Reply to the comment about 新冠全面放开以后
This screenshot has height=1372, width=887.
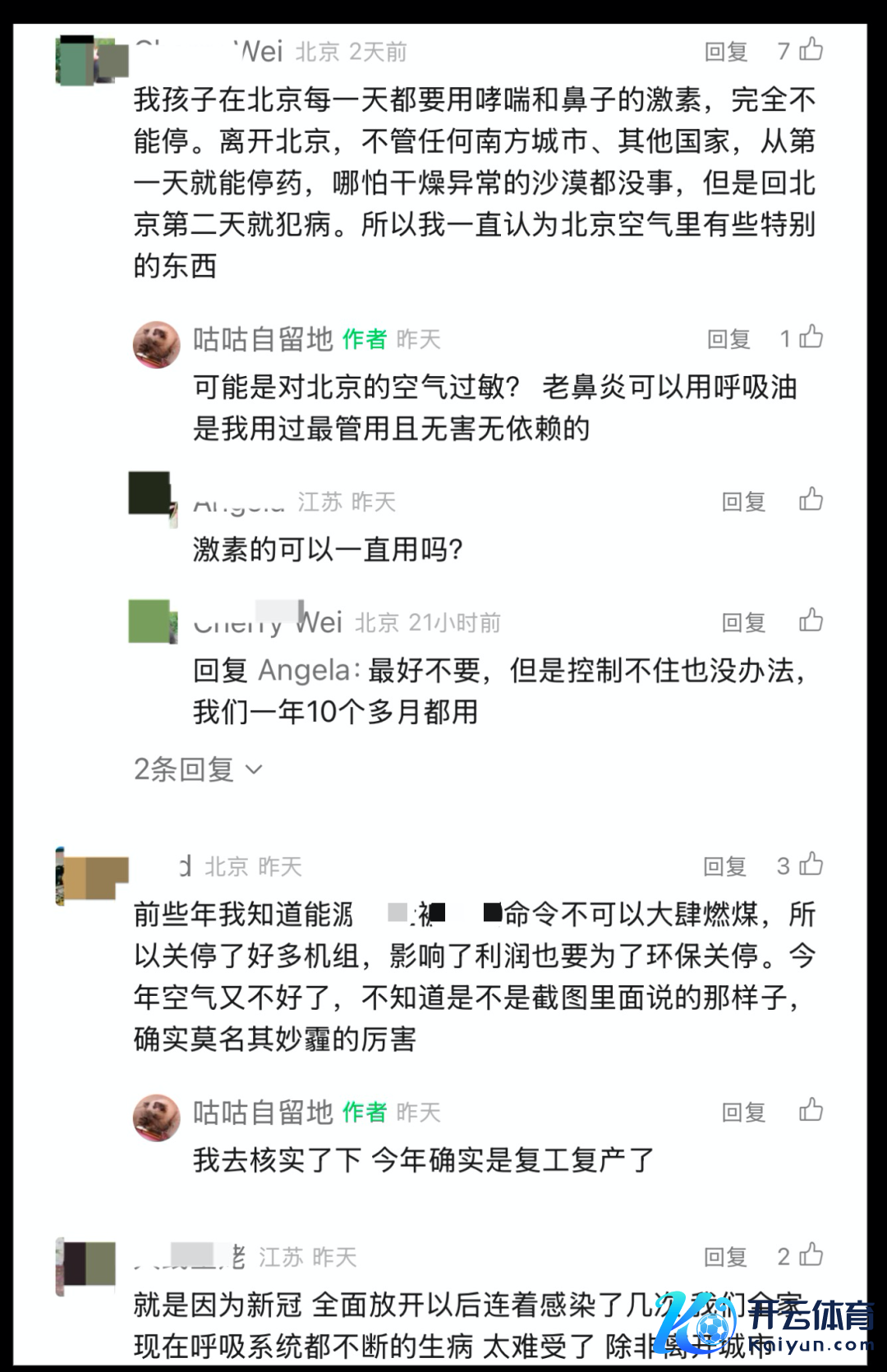725,1257
